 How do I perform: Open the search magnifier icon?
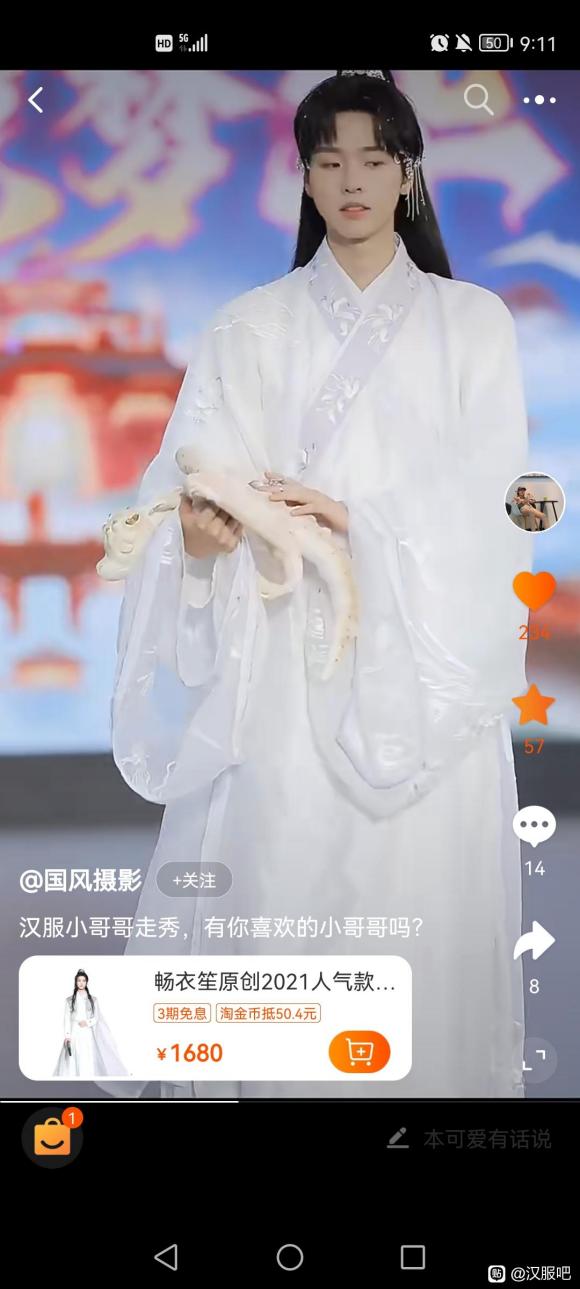coord(478,99)
